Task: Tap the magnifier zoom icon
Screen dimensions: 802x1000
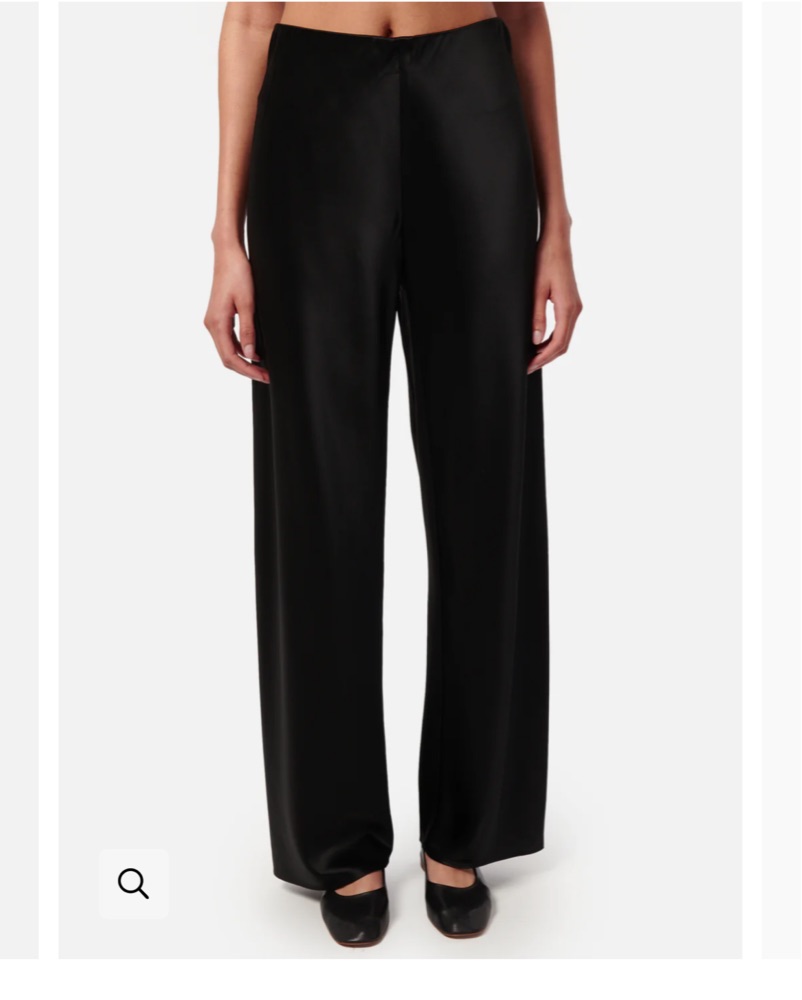Action: coord(133,884)
